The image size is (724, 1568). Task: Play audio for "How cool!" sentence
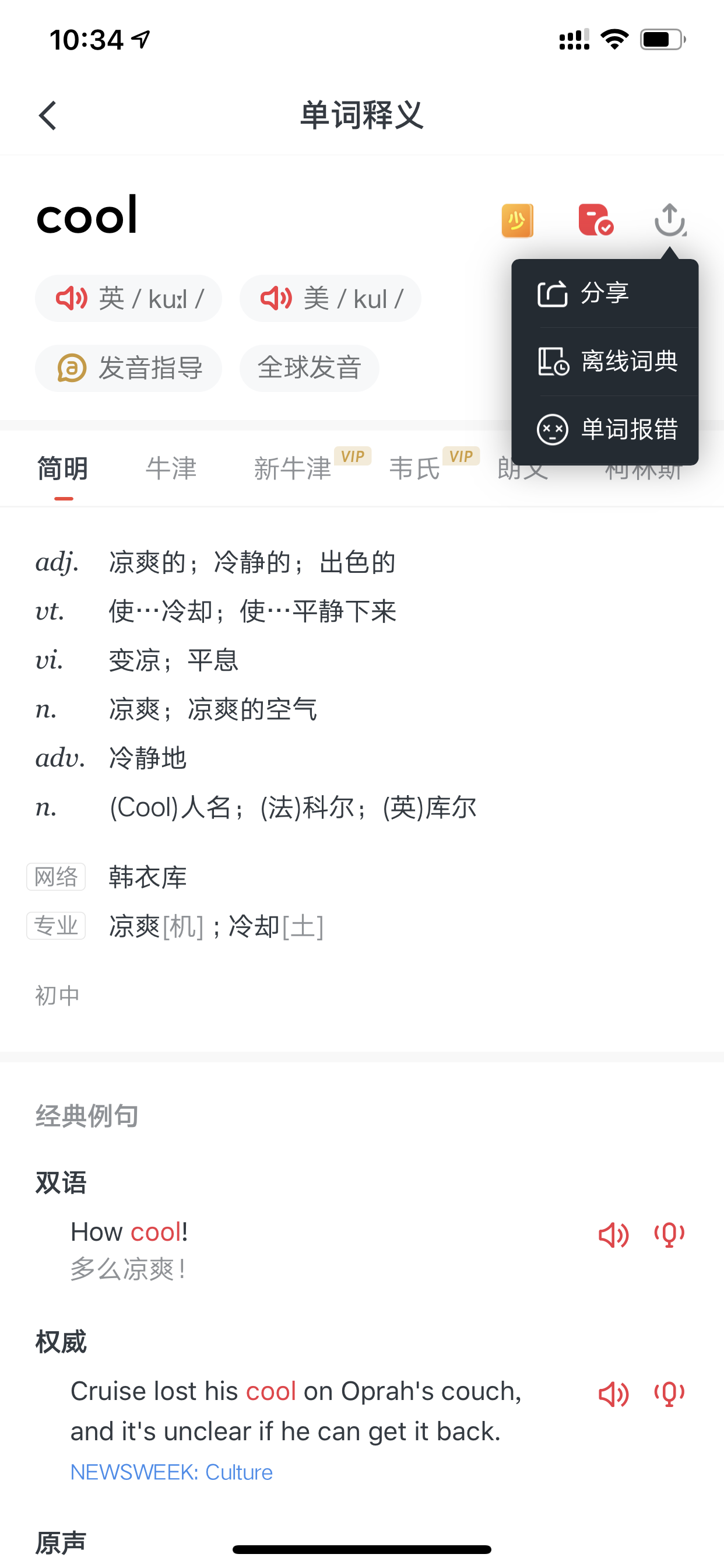(613, 1235)
